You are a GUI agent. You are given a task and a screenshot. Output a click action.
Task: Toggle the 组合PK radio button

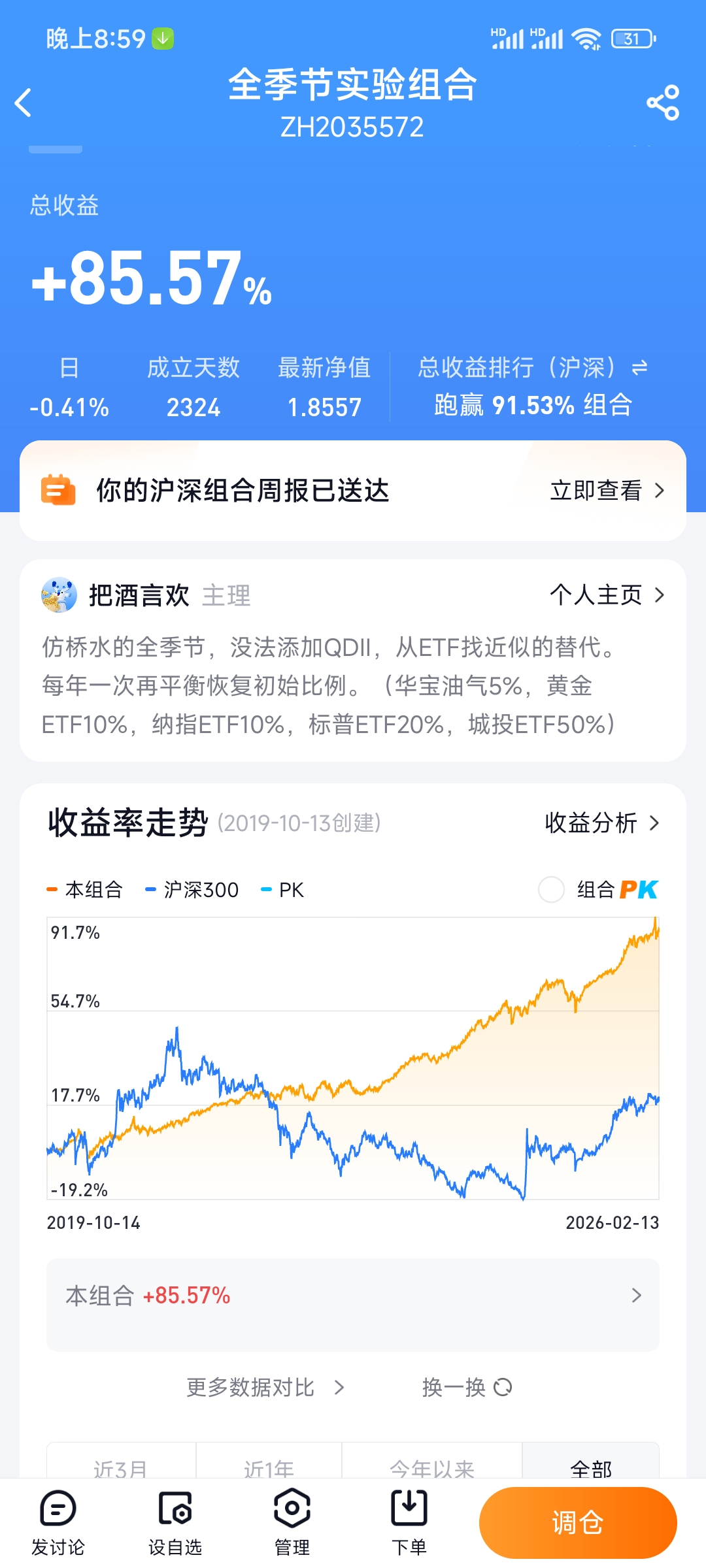pos(551,889)
